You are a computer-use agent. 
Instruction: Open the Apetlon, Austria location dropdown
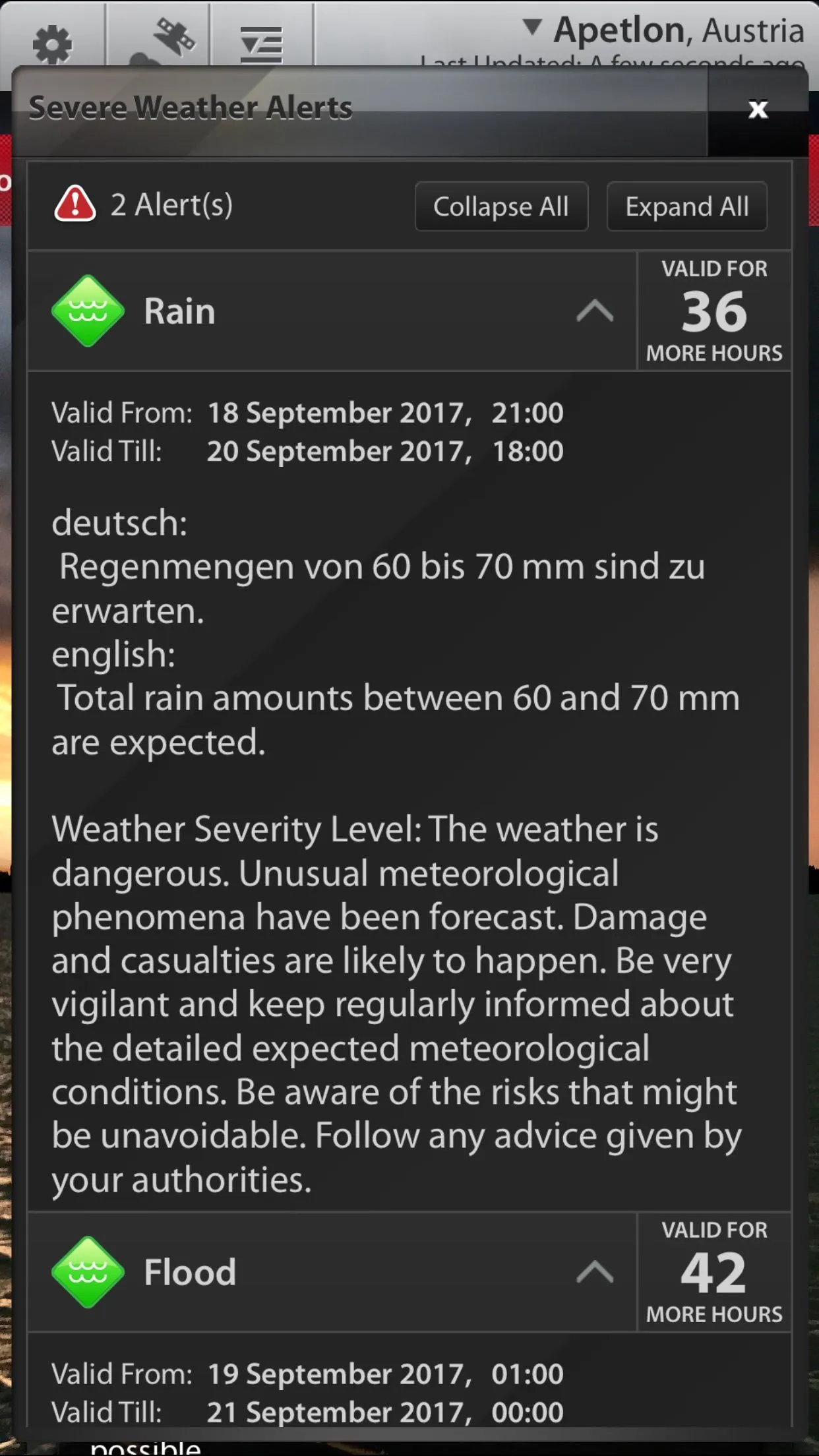pyautogui.click(x=663, y=30)
